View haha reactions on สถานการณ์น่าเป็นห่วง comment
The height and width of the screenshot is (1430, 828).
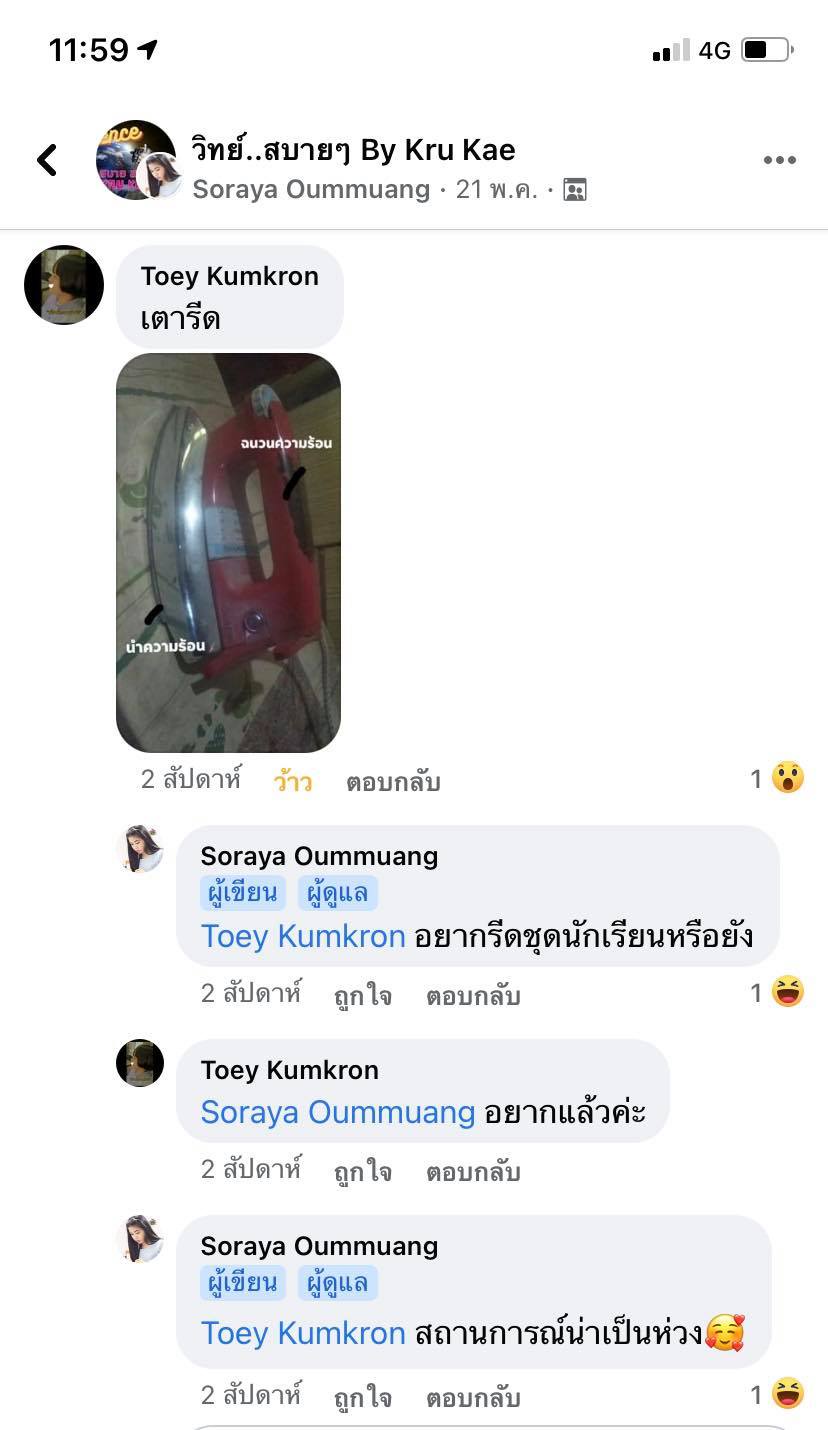pyautogui.click(x=777, y=1393)
